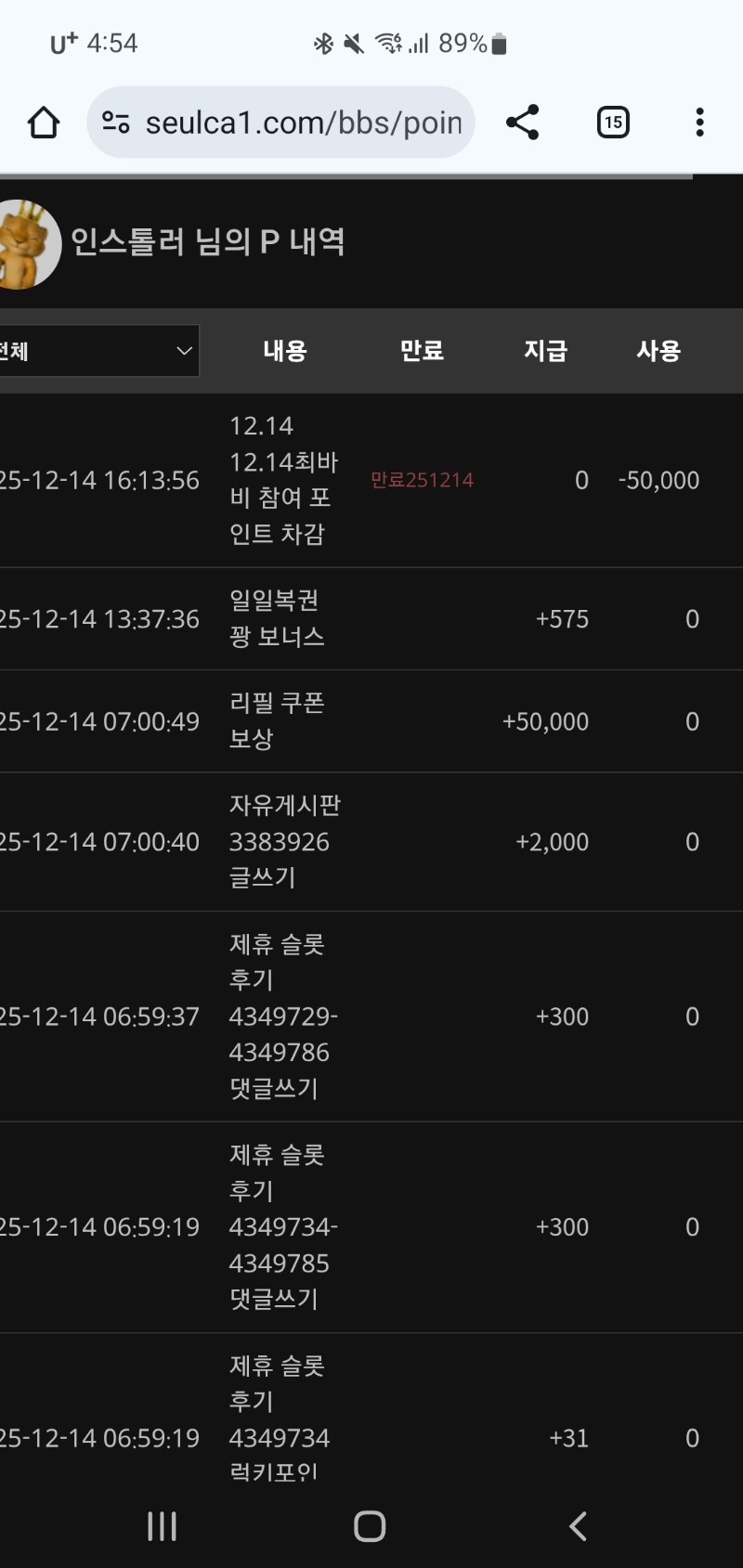Go back with the system back button

point(578,1525)
